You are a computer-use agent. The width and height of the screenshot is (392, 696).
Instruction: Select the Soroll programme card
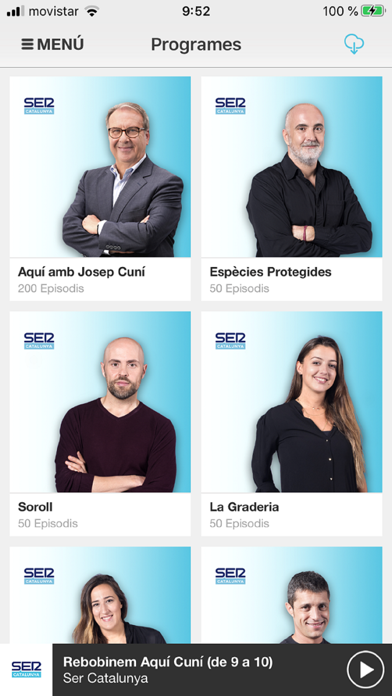click(x=100, y=424)
